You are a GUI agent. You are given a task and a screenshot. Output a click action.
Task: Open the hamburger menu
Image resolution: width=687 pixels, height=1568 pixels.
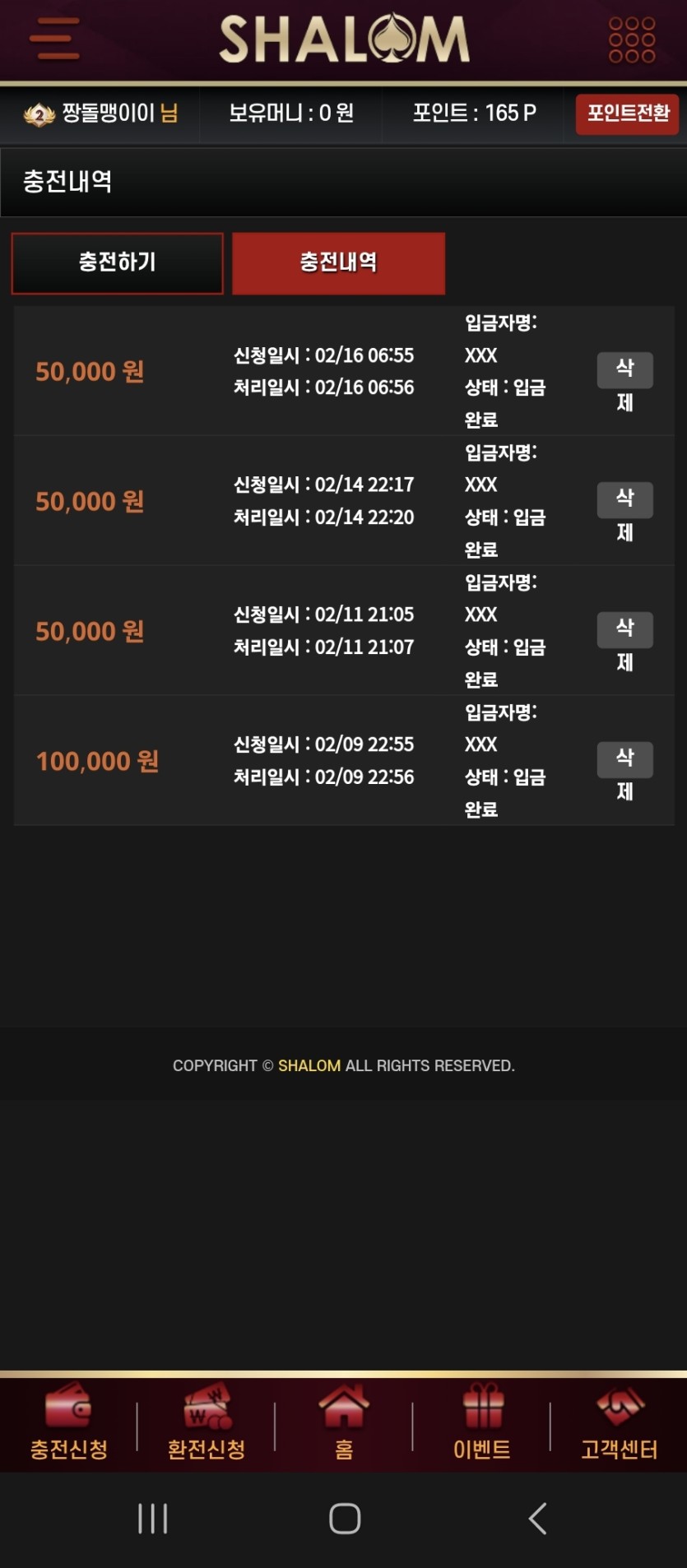[54, 39]
